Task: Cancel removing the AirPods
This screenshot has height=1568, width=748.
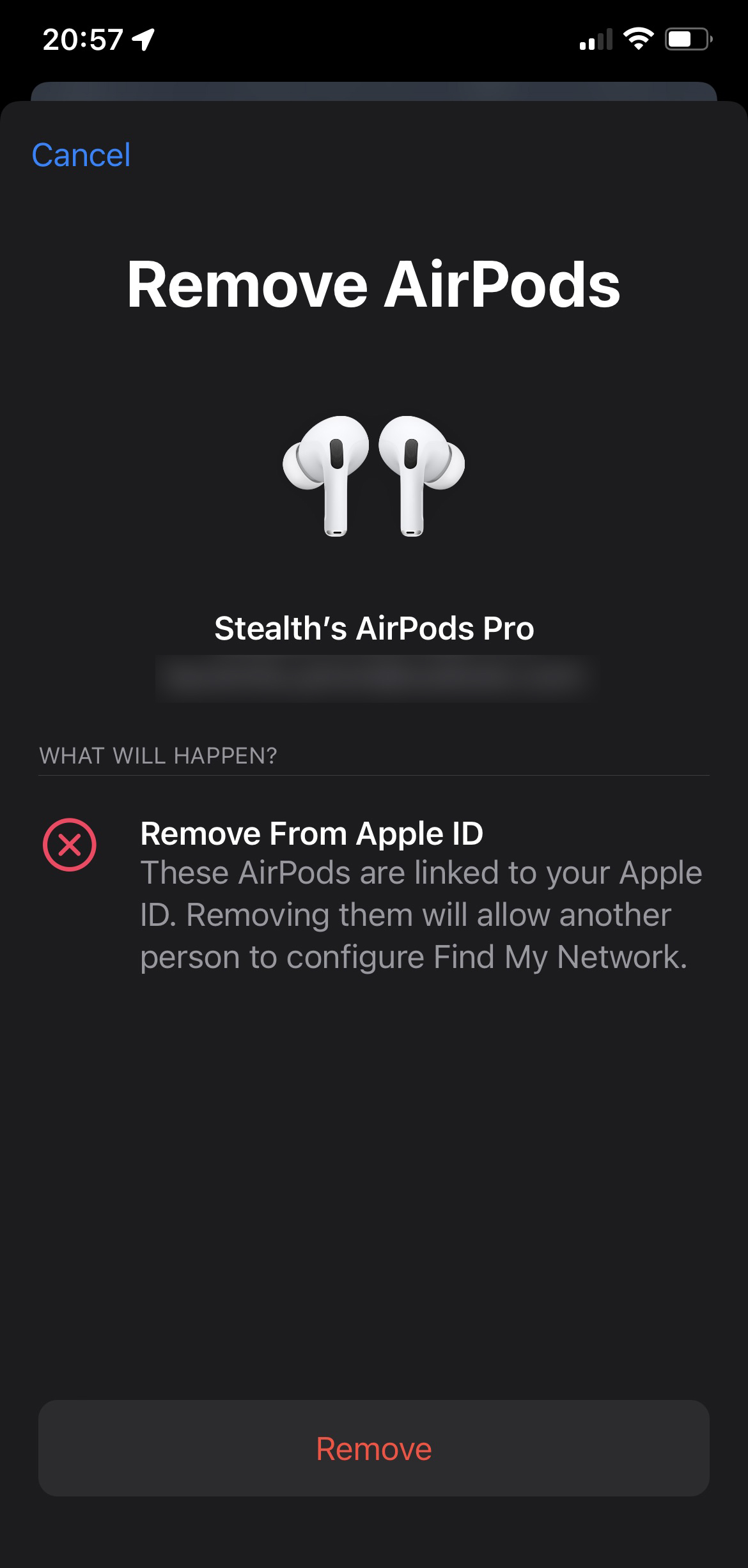Action: click(x=81, y=155)
